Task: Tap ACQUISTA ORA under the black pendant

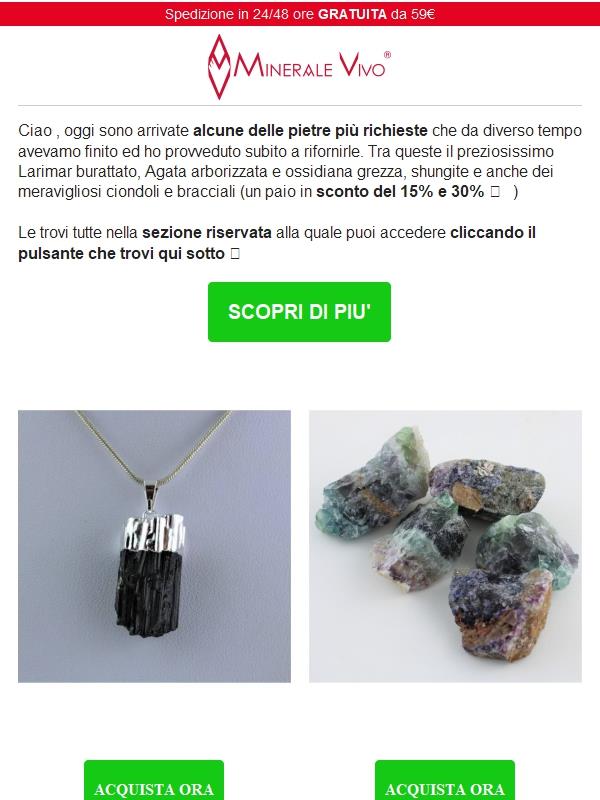Action: tap(154, 786)
